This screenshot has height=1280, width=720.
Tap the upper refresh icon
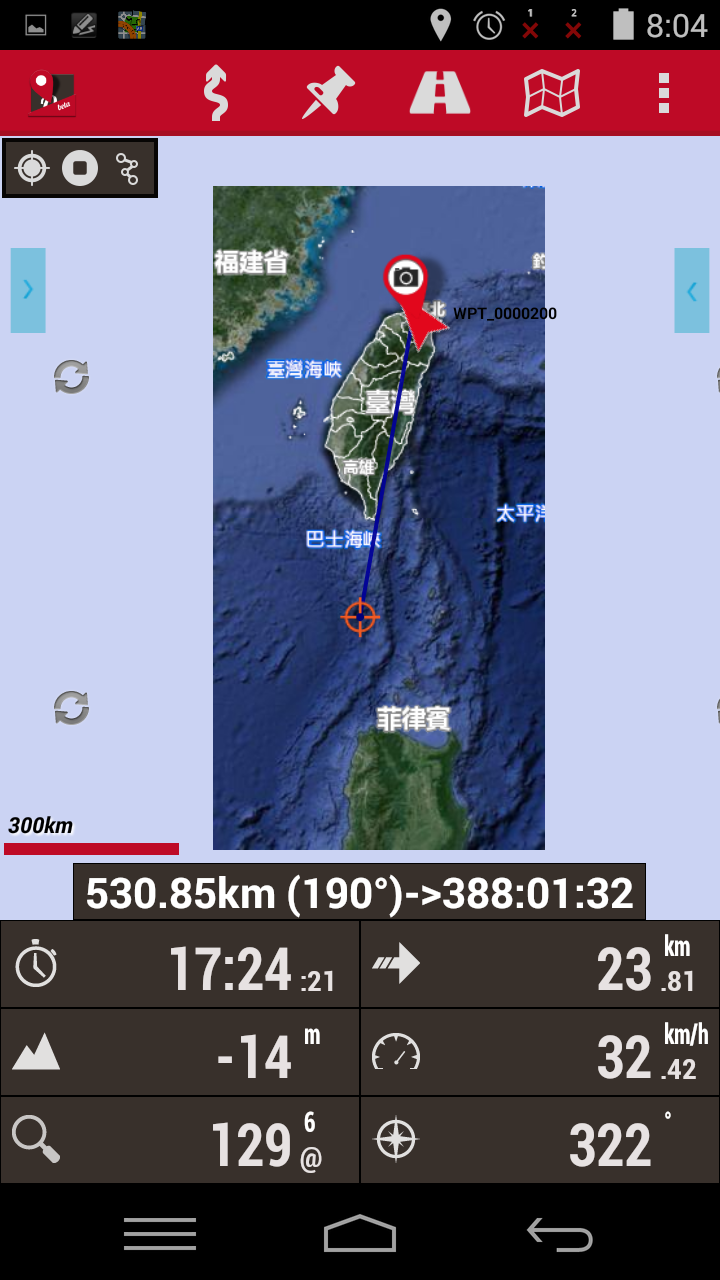point(71,377)
